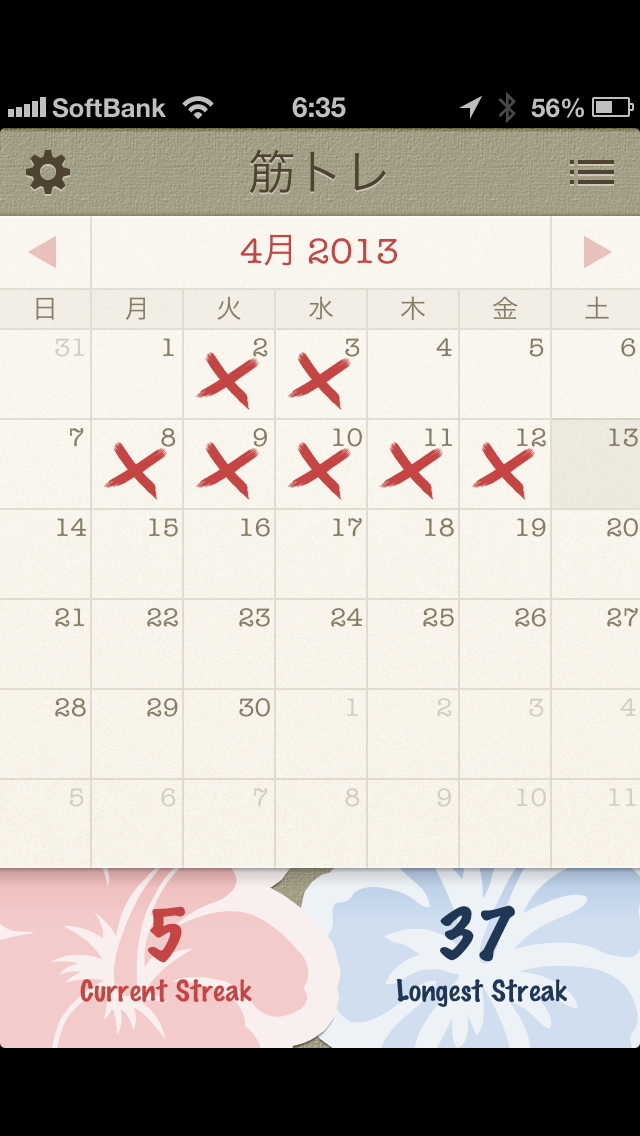Image resolution: width=640 pixels, height=1136 pixels.
Task: Mark April 1 as completed
Action: [x=137, y=376]
